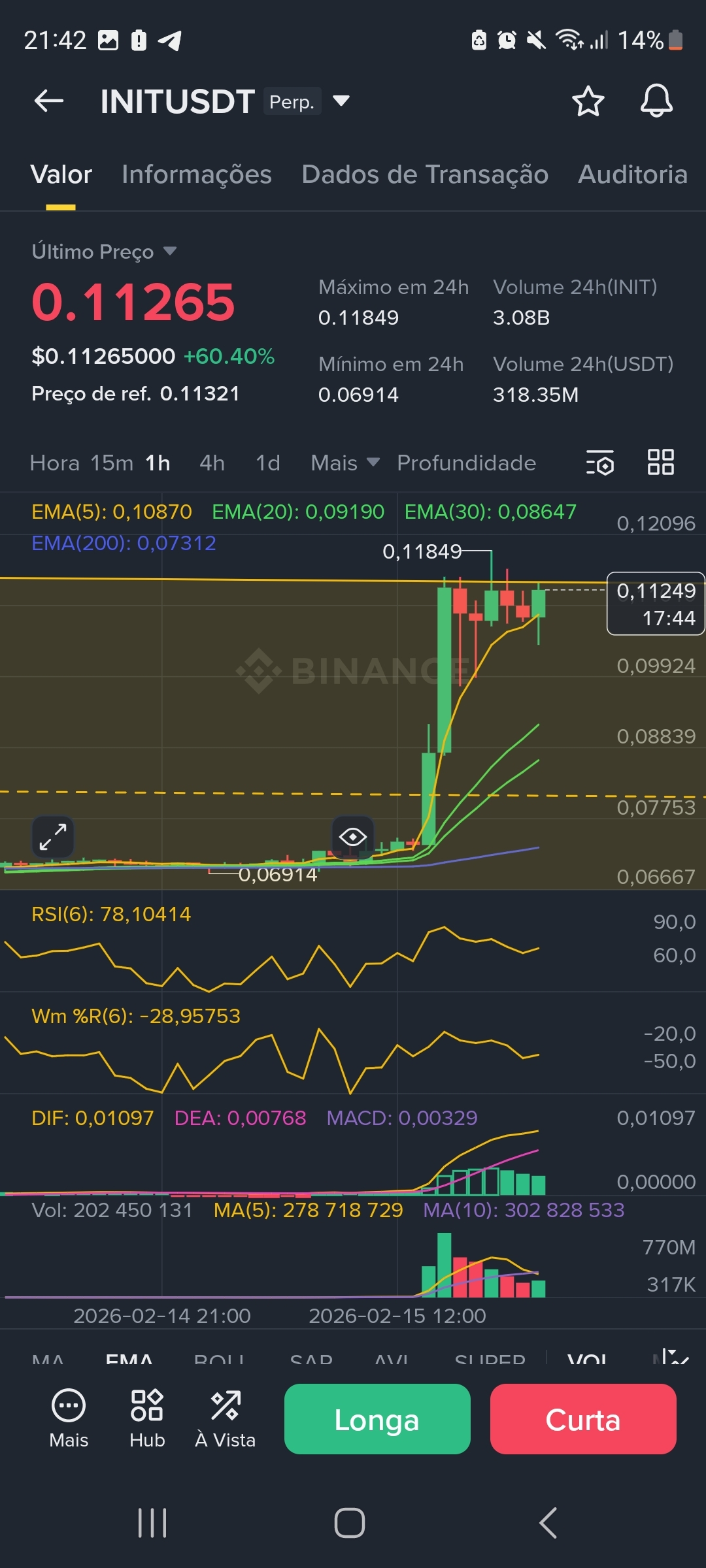
Task: Select the 4h chart interval
Action: point(212,463)
